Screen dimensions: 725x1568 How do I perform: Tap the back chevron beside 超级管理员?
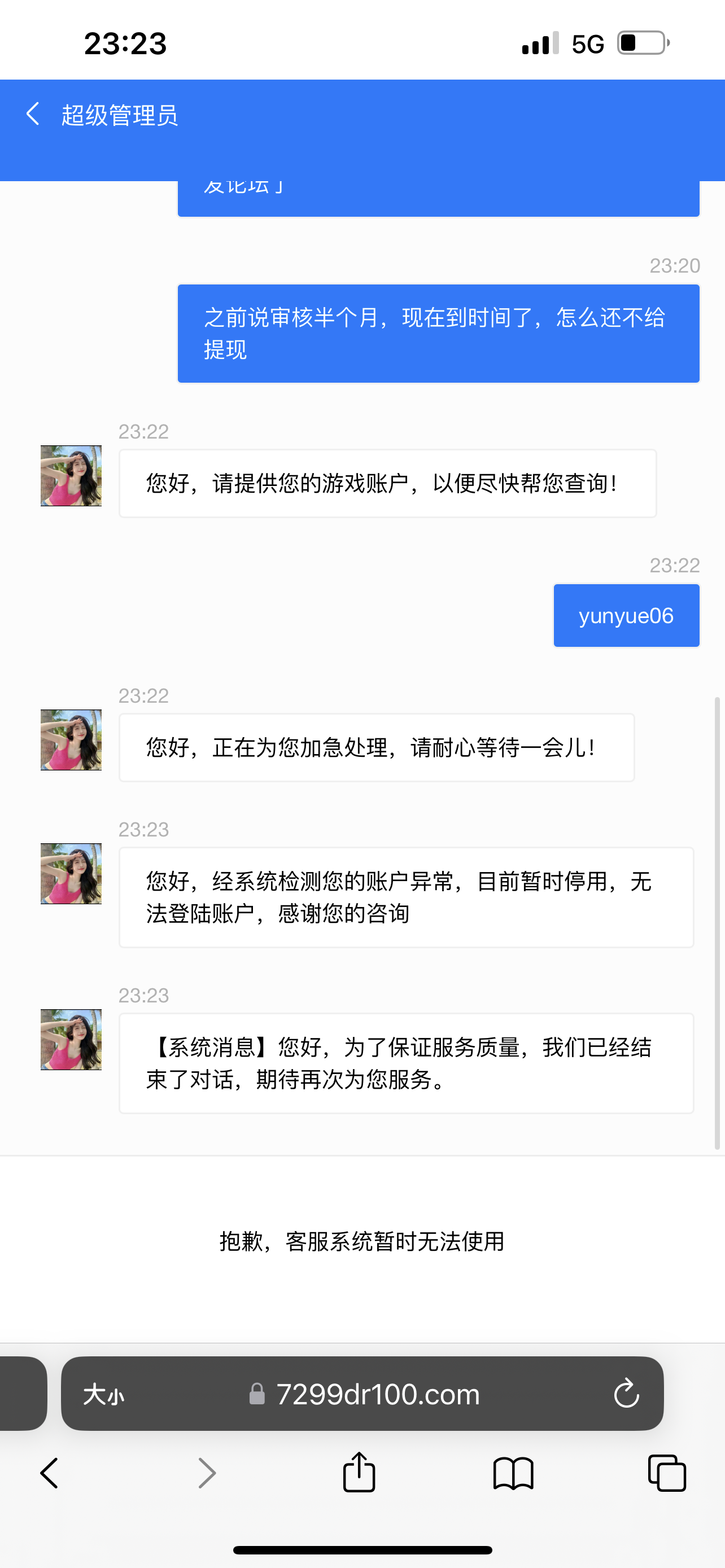point(32,115)
